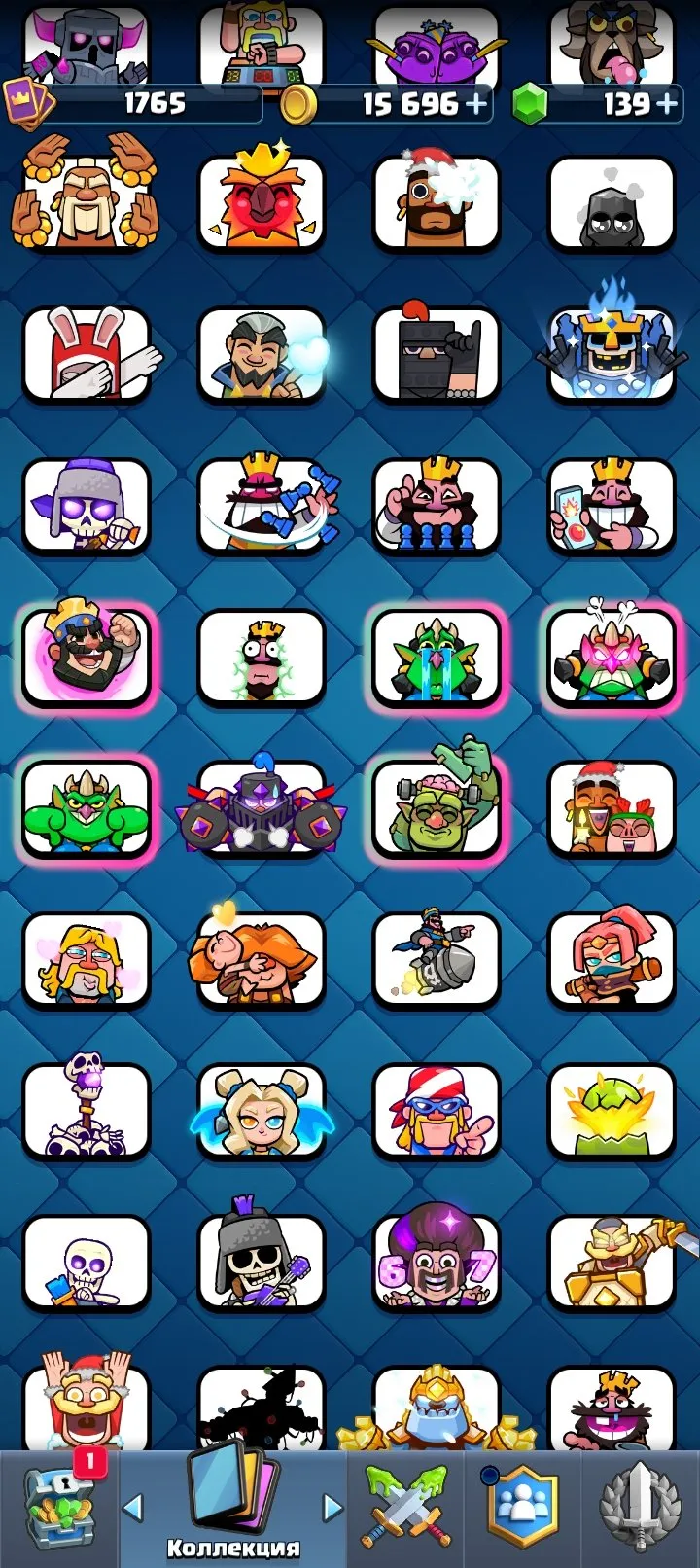Open the shop chest tab

click(x=60, y=1508)
